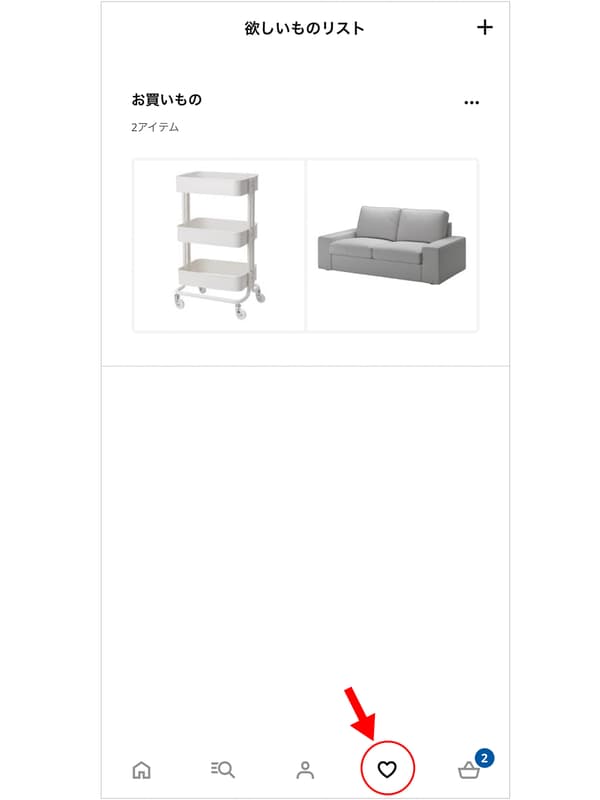Add a new wishlist with plus icon
Viewport: 600px width, 800px height.
(x=485, y=27)
